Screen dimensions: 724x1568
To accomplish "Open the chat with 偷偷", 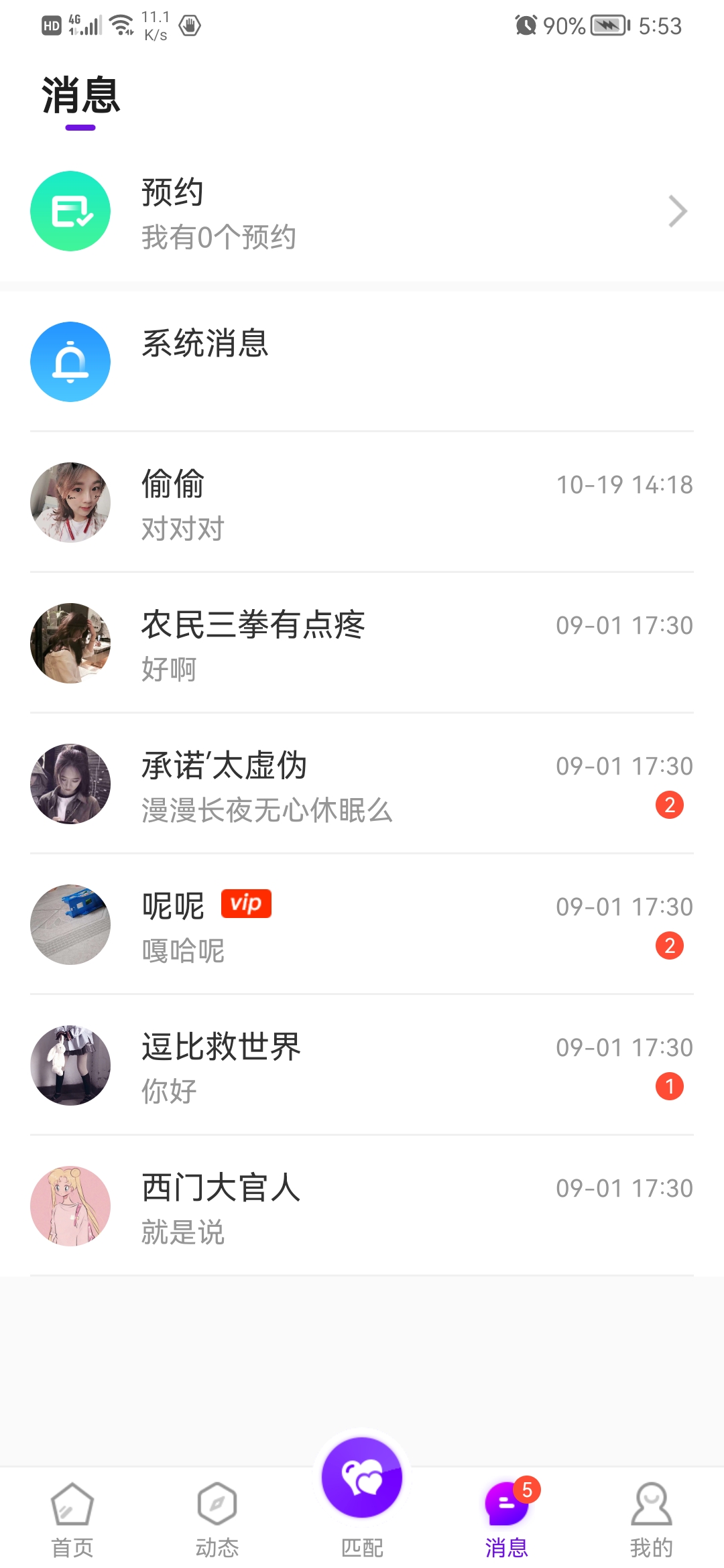I will [362, 503].
